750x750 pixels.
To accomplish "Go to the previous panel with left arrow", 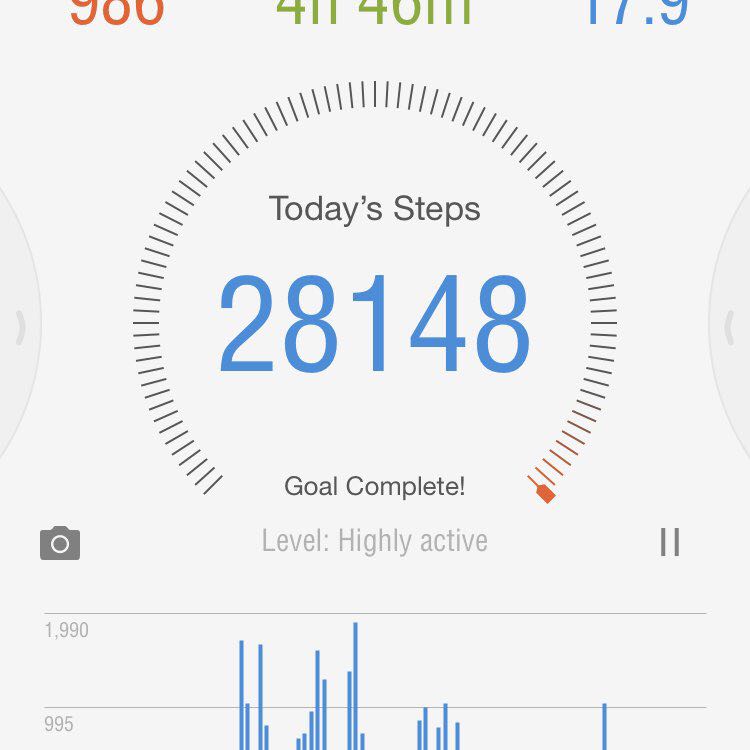I will tap(20, 328).
